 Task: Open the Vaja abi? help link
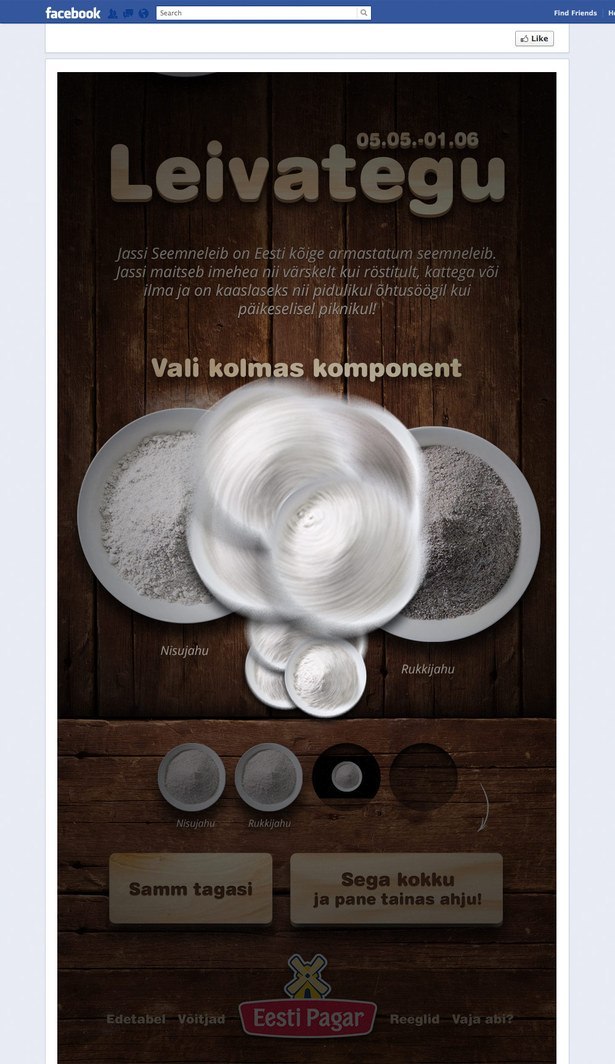[x=482, y=1019]
